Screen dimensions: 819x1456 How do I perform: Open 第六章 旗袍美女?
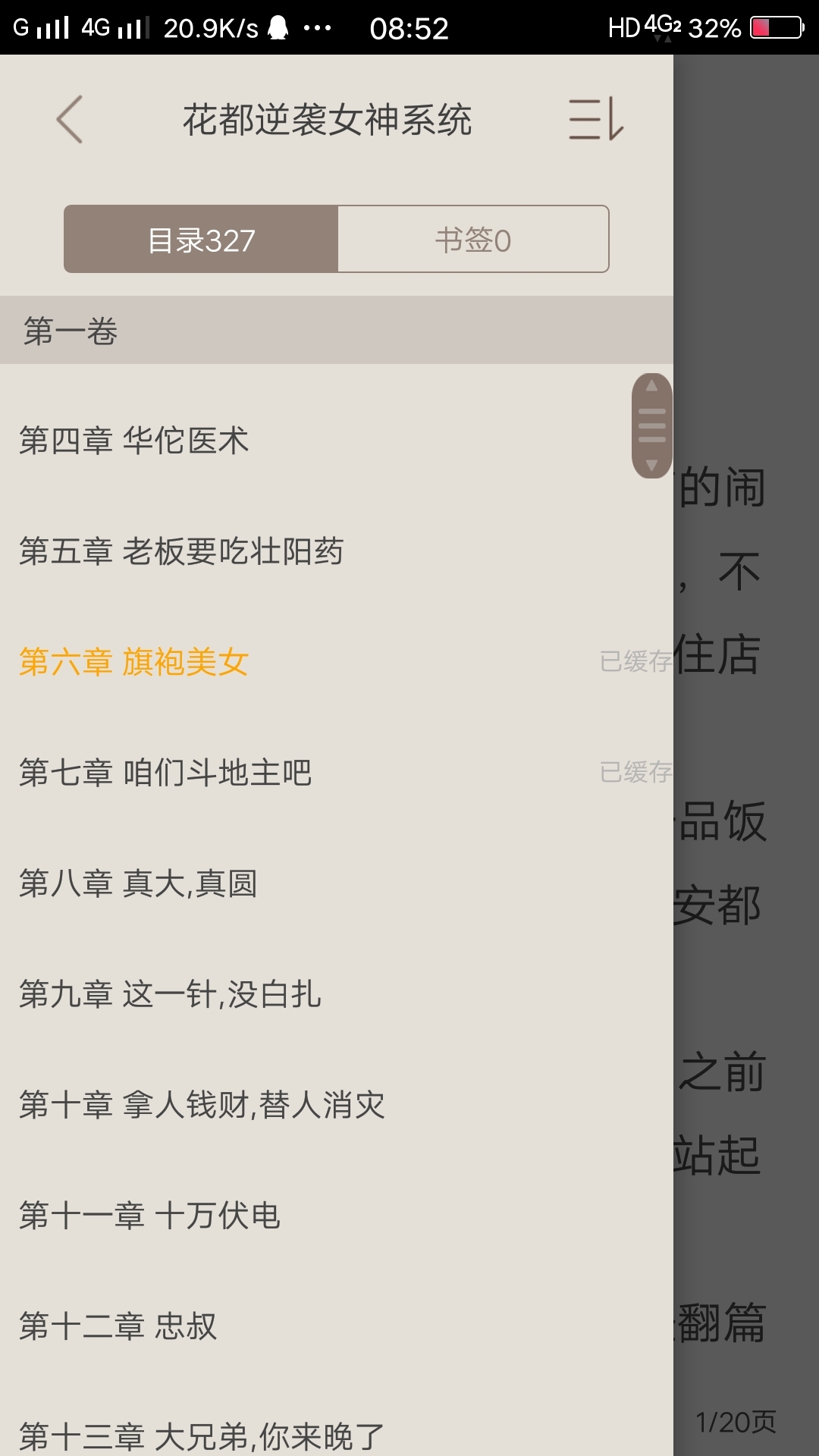[337, 661]
